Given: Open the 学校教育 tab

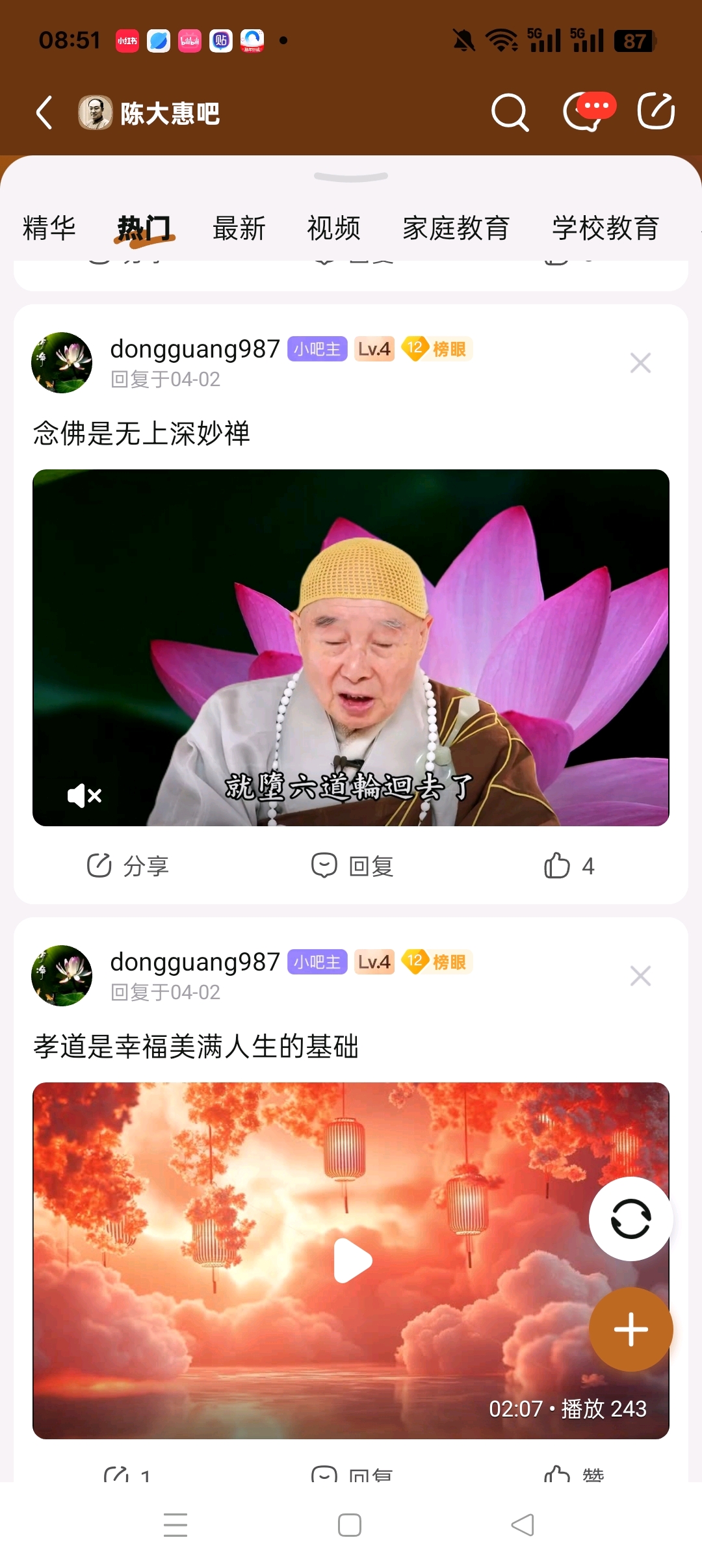Looking at the screenshot, I should (605, 228).
